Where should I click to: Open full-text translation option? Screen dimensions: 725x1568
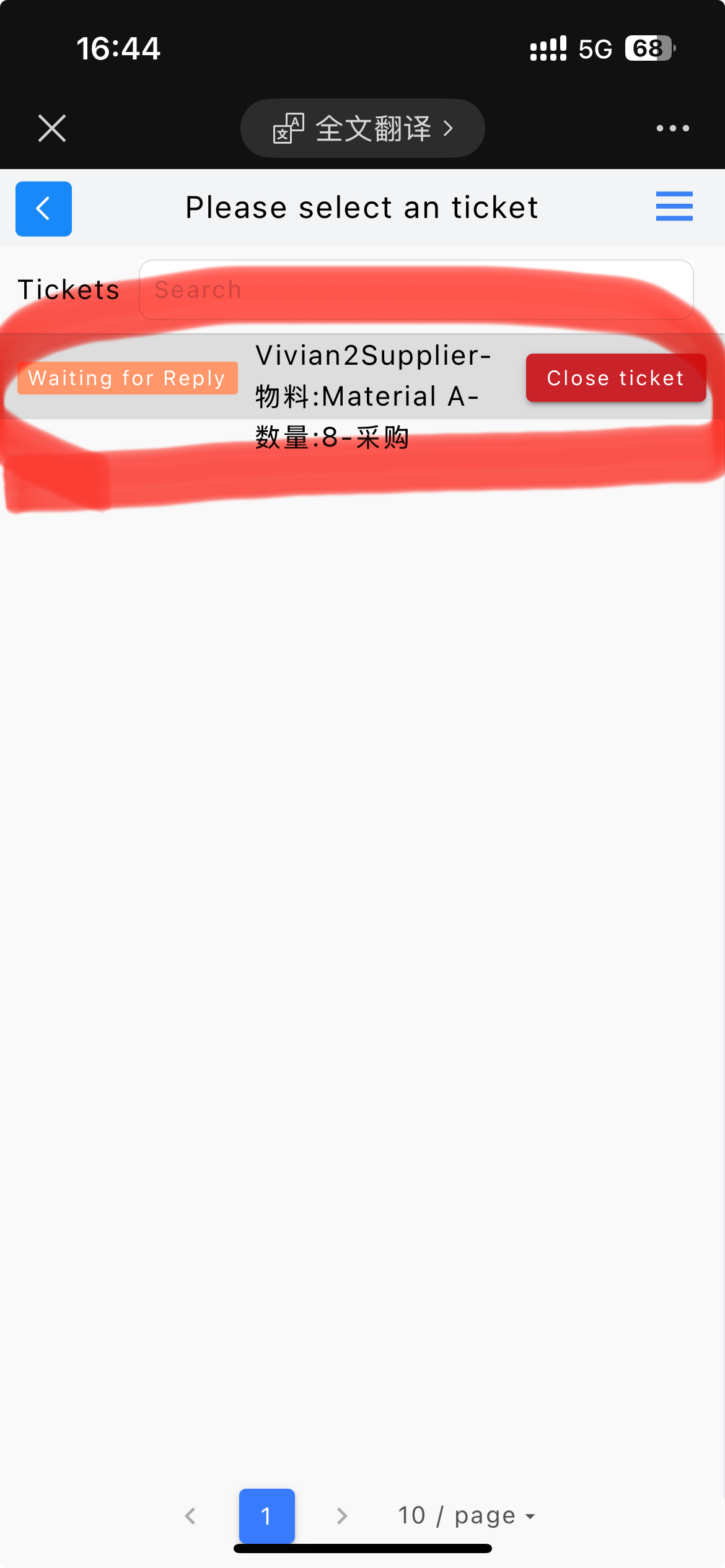[362, 128]
